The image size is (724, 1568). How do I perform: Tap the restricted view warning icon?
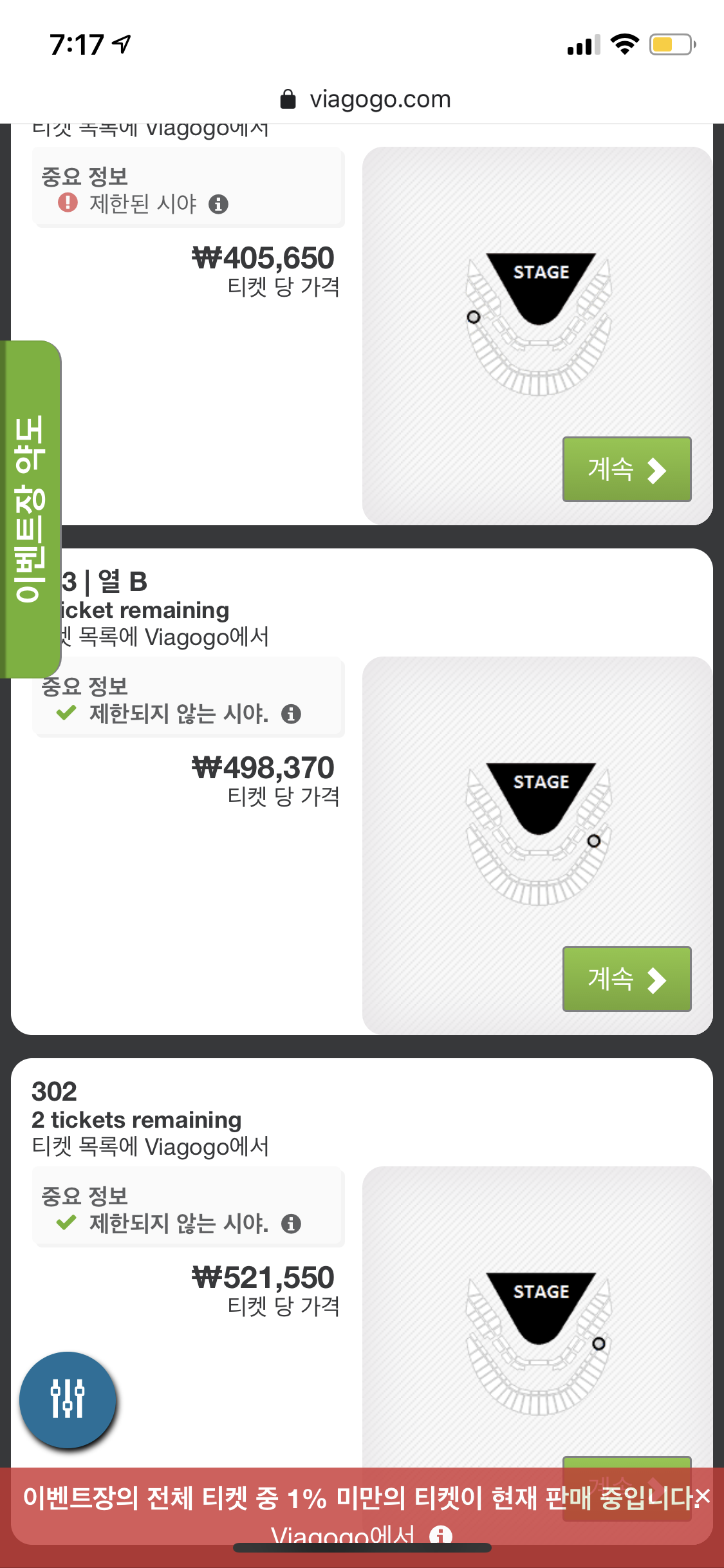[x=68, y=204]
